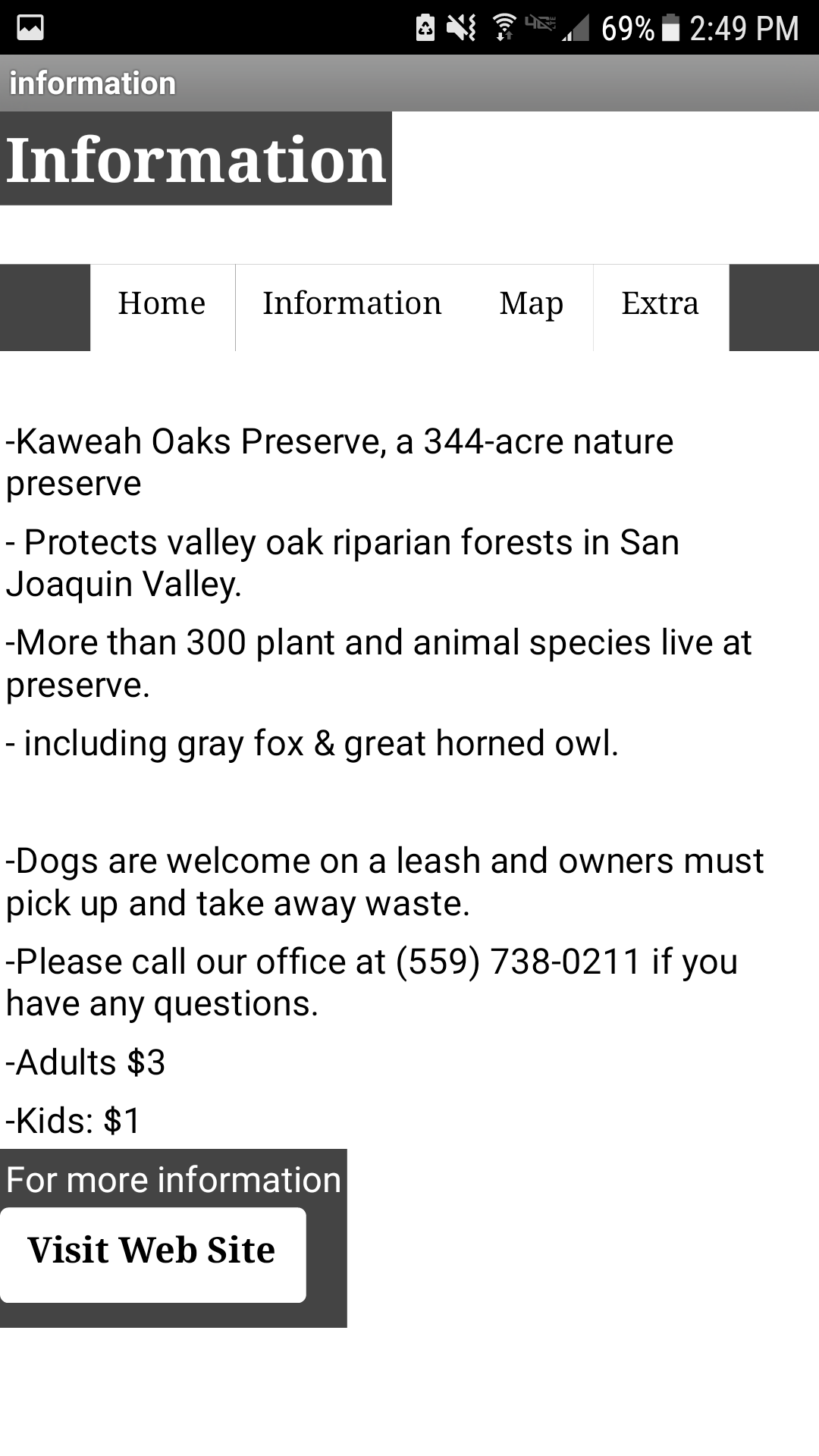Tap the dark bar left of Home
The image size is (819, 1456).
(x=44, y=308)
